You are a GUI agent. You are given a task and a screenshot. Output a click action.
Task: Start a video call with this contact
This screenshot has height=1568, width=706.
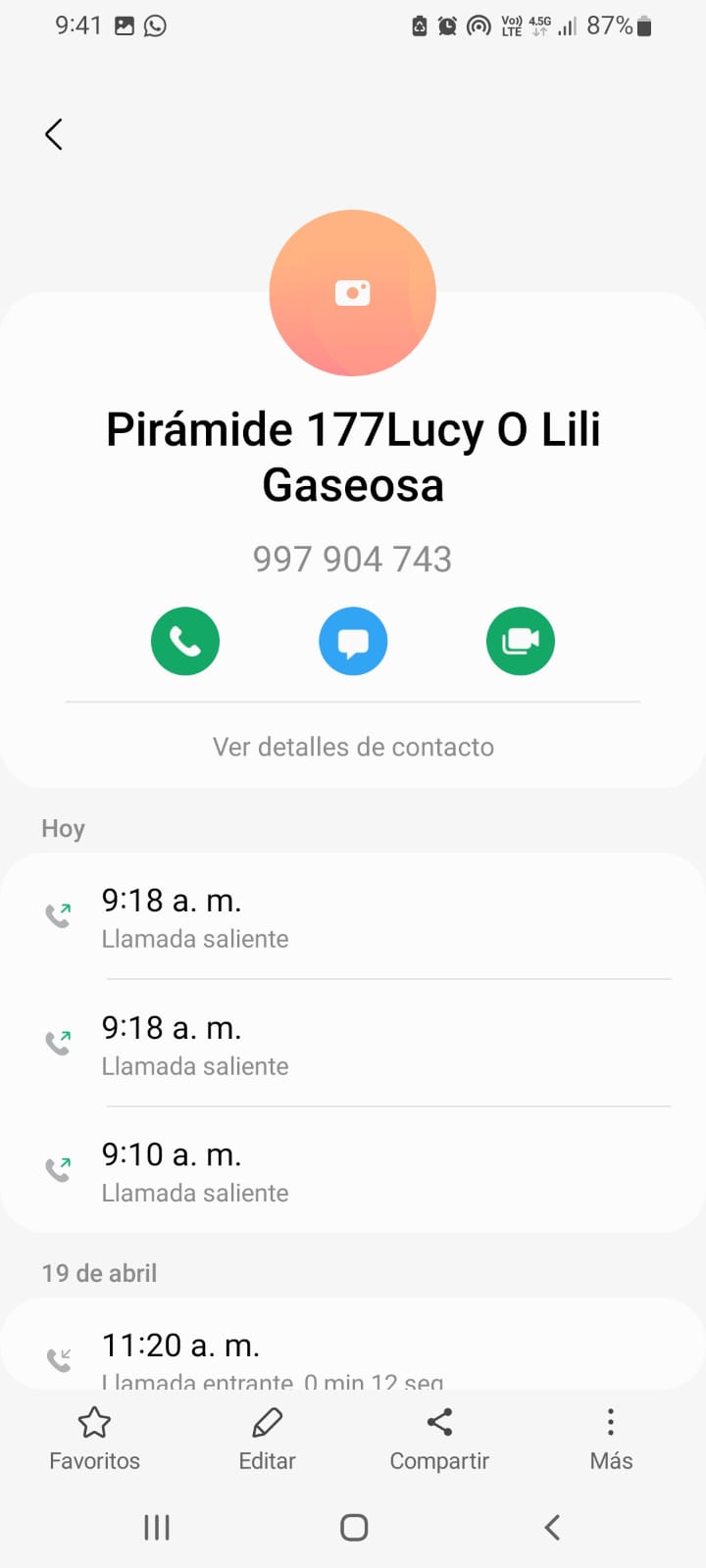point(521,642)
